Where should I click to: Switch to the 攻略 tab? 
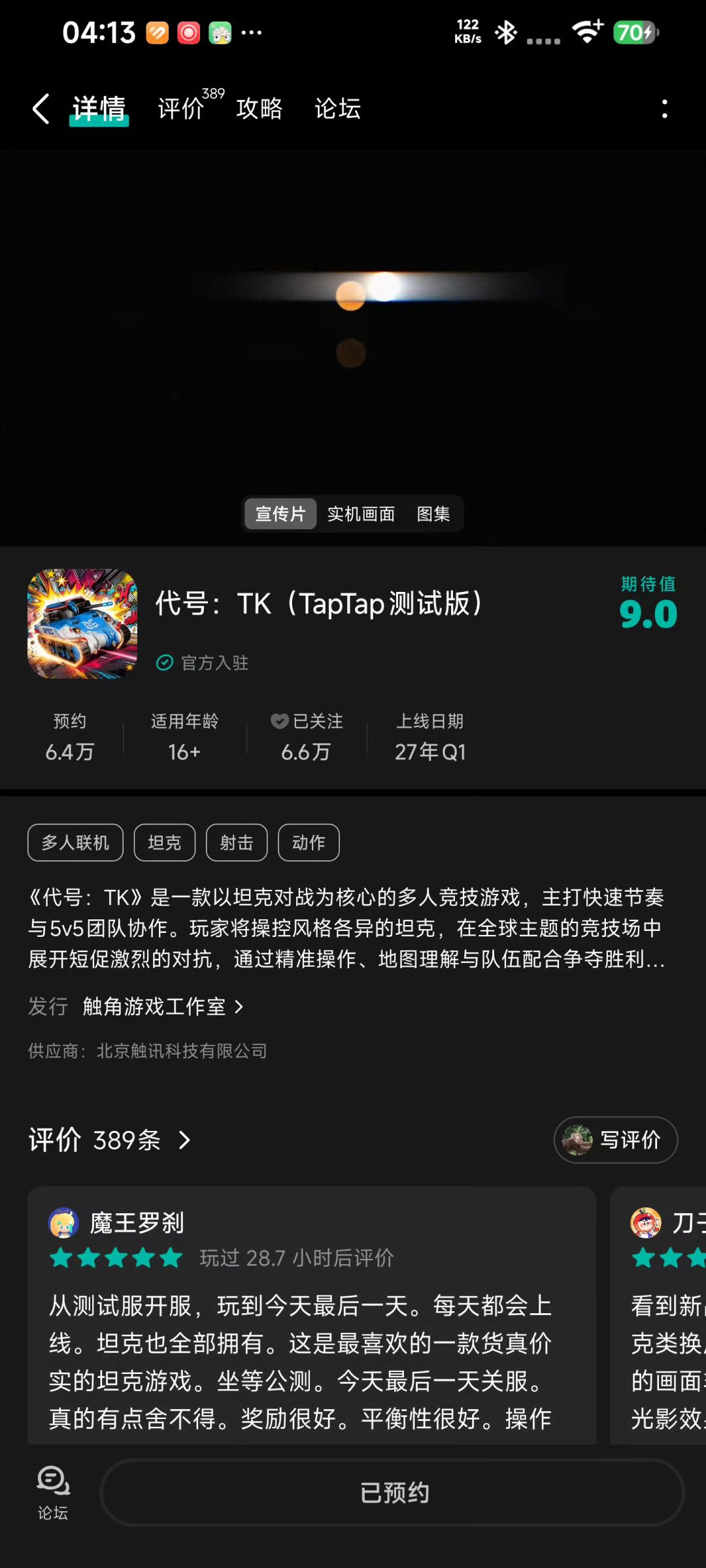(260, 108)
